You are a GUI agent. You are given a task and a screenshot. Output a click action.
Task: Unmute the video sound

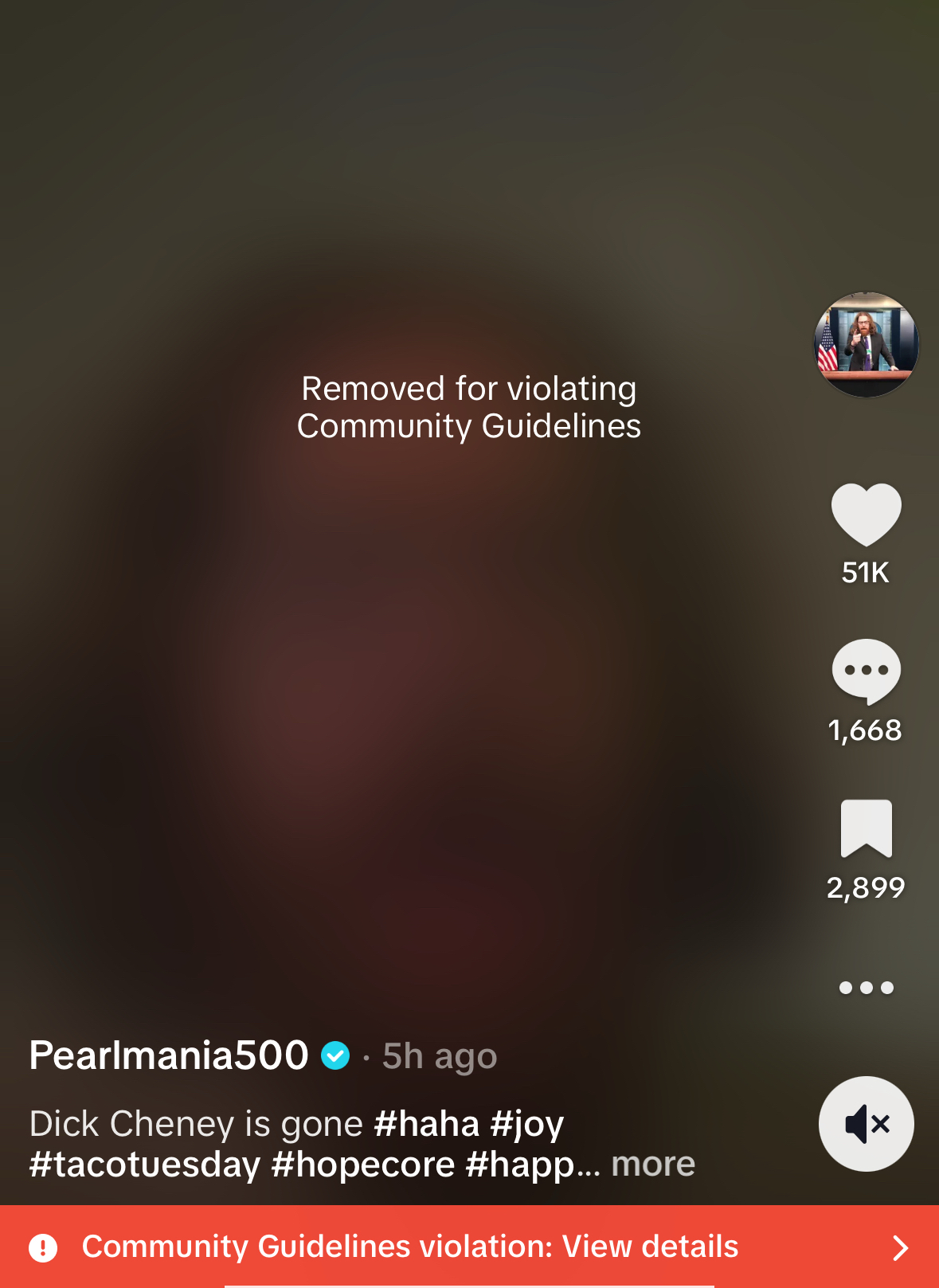point(866,1124)
